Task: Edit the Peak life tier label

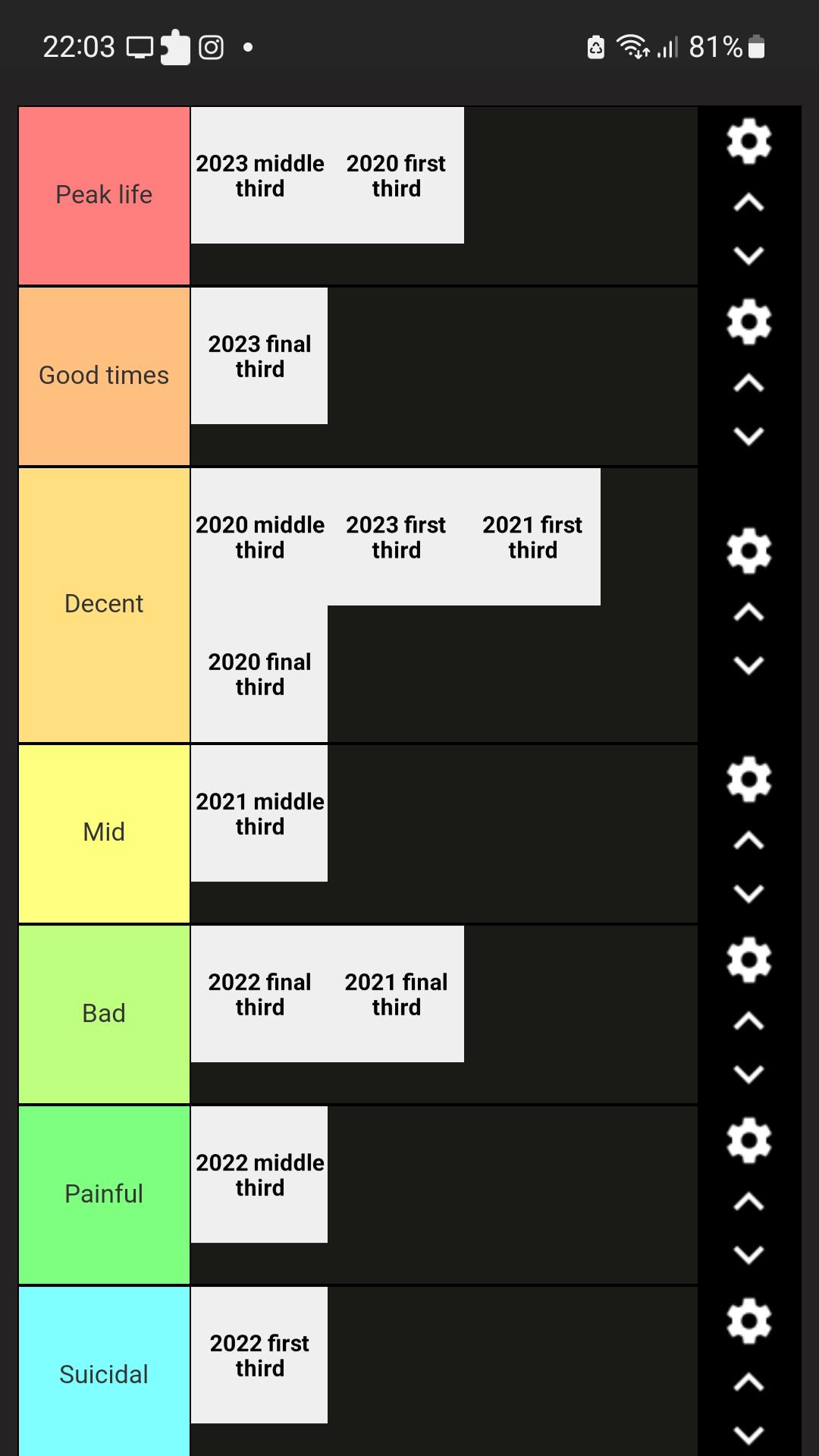Action: [x=104, y=195]
